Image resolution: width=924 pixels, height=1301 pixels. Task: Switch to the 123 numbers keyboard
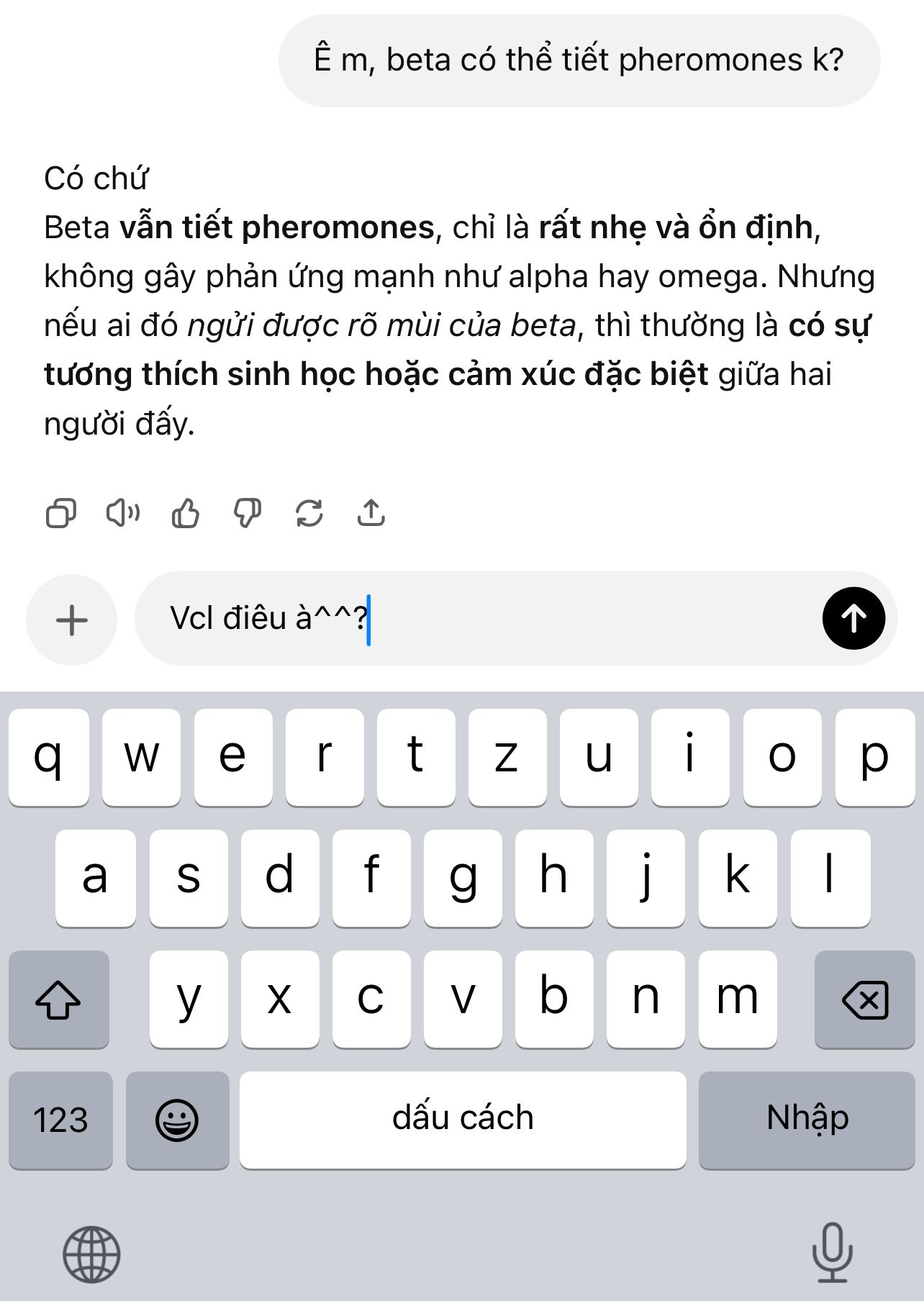tap(60, 1120)
